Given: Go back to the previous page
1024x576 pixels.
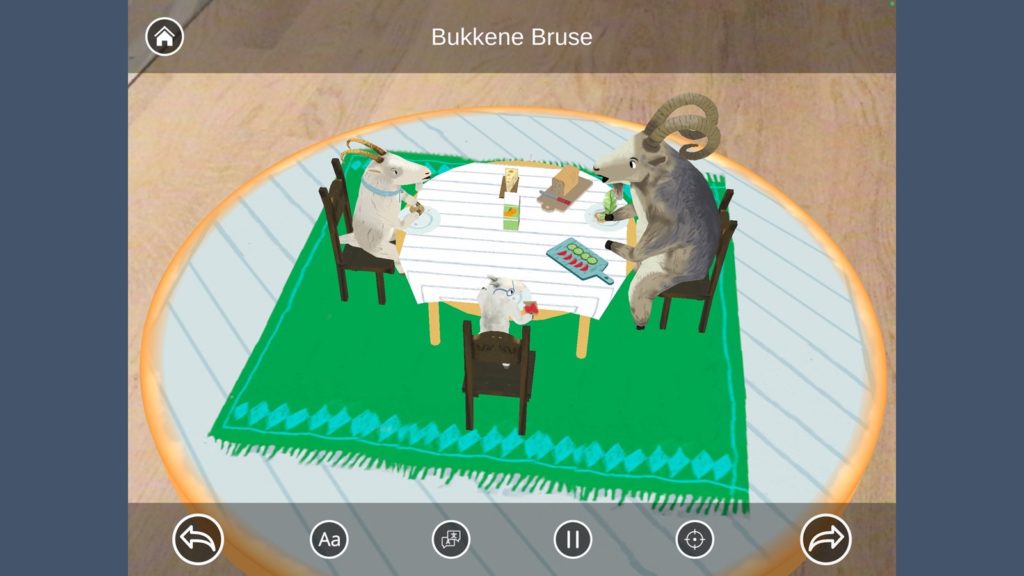Looking at the screenshot, I should click(198, 540).
